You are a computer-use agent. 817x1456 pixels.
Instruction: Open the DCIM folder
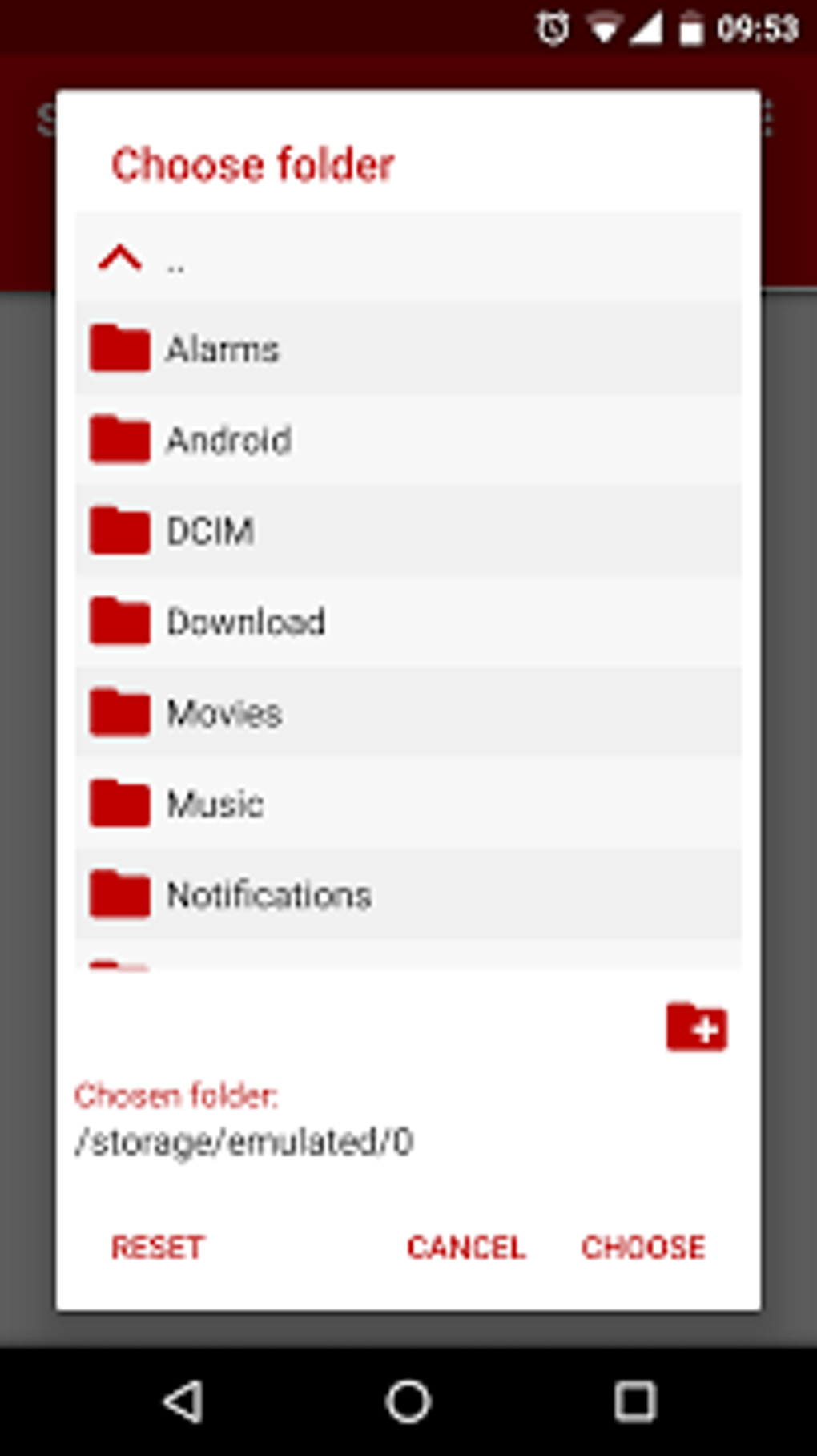point(408,530)
